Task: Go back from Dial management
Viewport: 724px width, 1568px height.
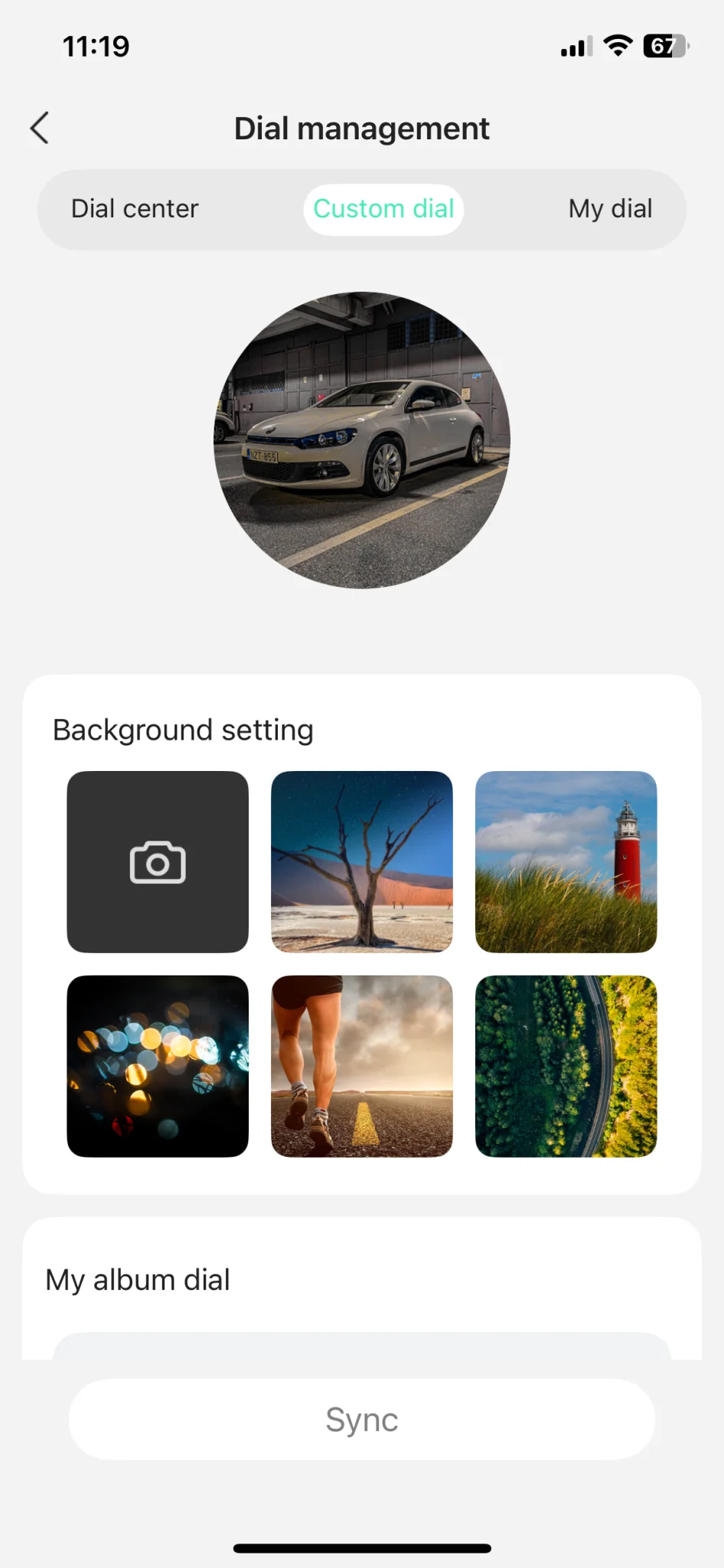Action: pyautogui.click(x=40, y=128)
